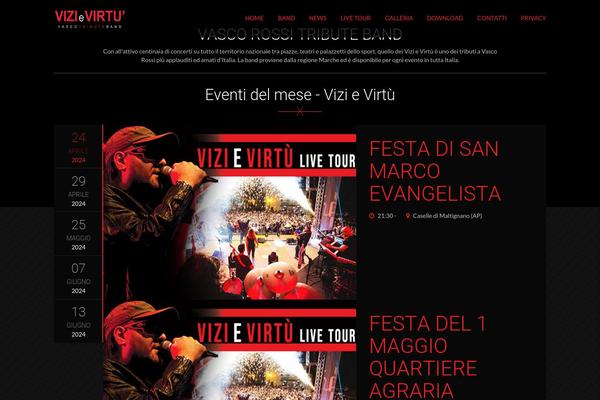This screenshot has height=400, width=600.
Task: Go to the Download section
Action: [x=444, y=18]
